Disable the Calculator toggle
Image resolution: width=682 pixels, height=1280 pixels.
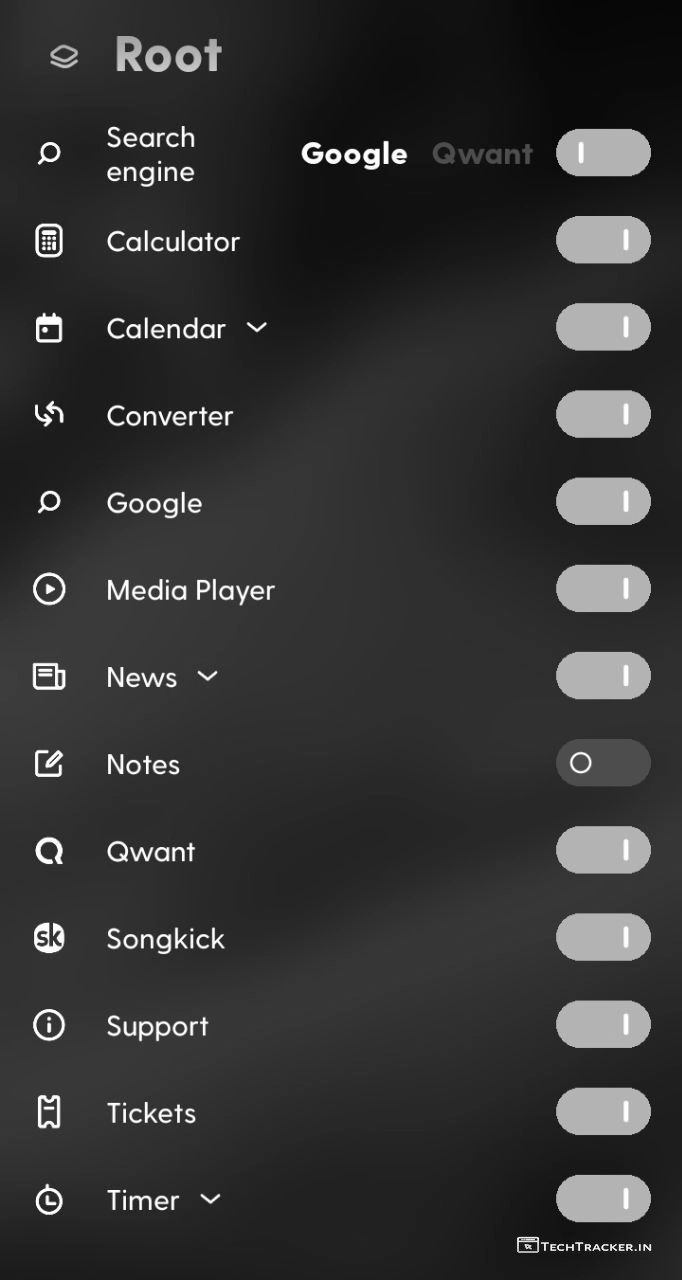coord(603,240)
